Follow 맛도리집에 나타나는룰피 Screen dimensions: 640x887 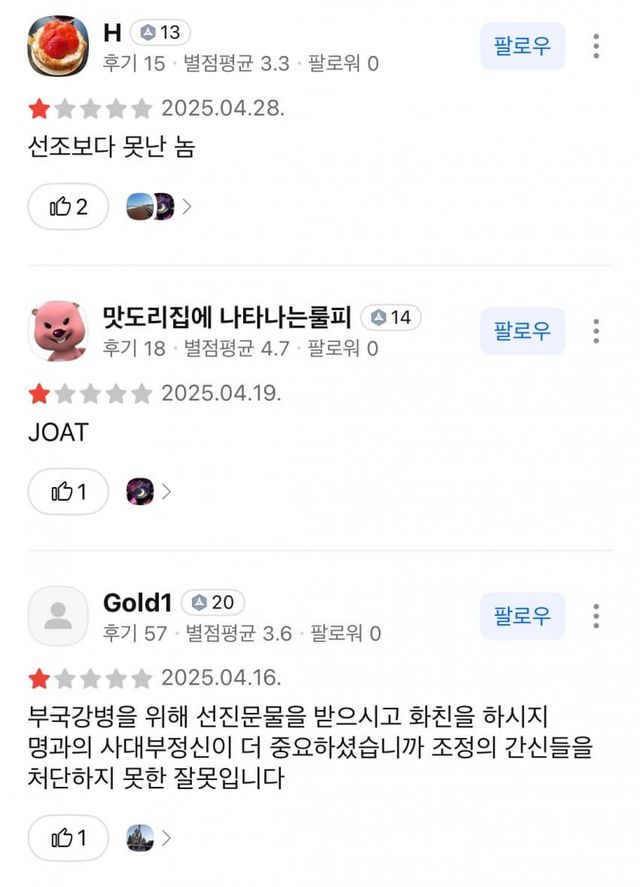coord(522,331)
